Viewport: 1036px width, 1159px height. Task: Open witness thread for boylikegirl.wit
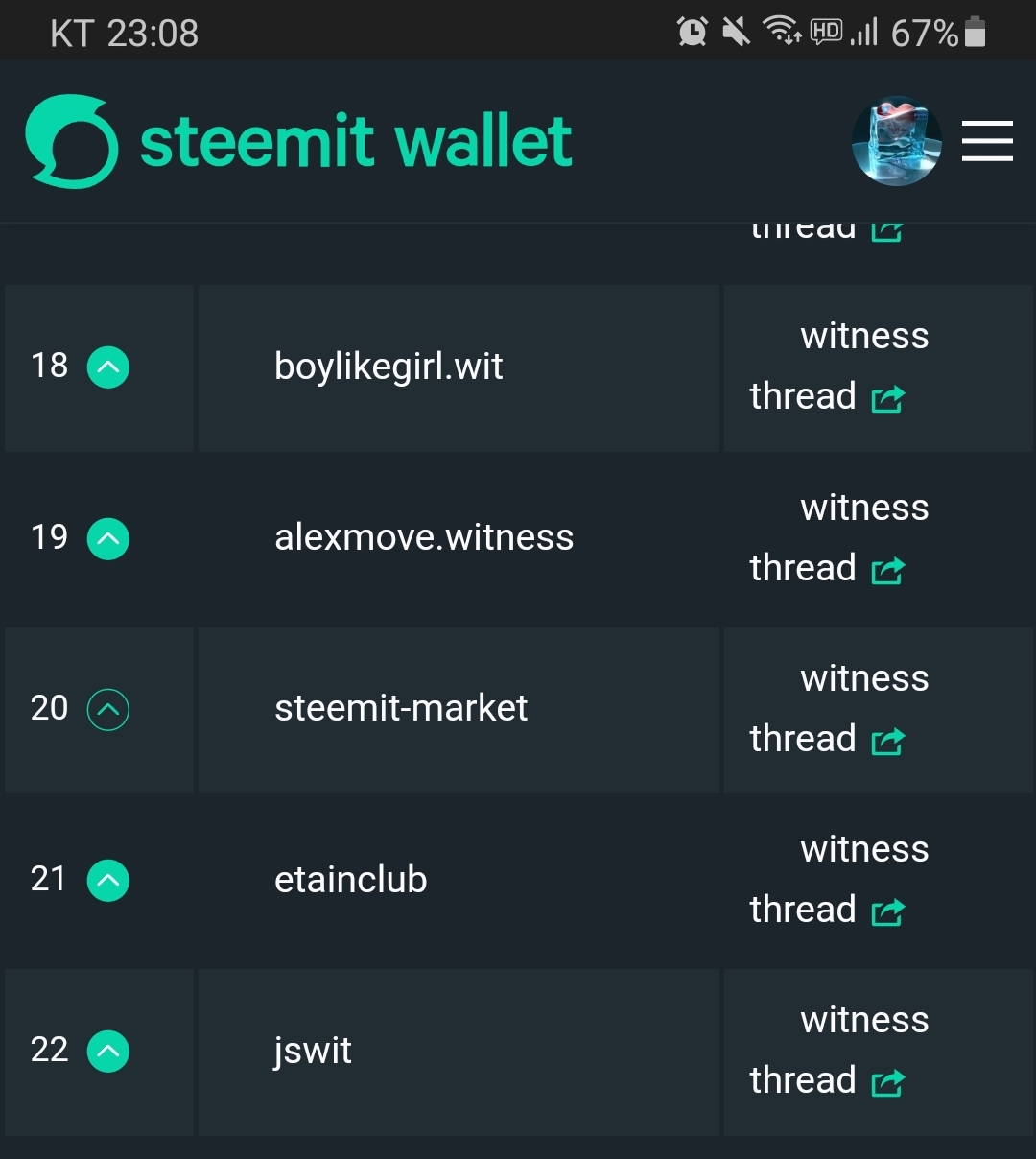coord(837,368)
